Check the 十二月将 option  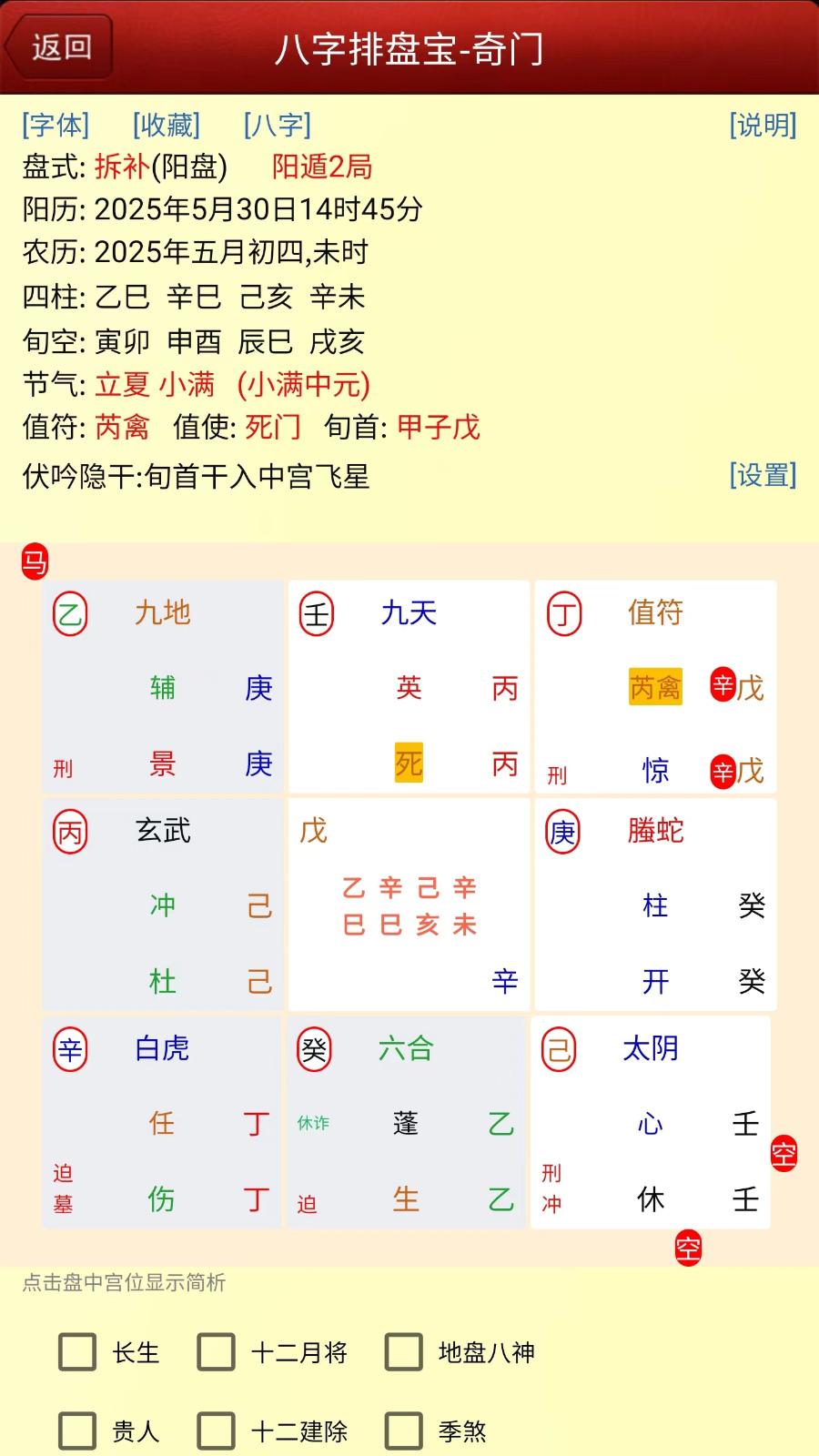[x=216, y=1353]
